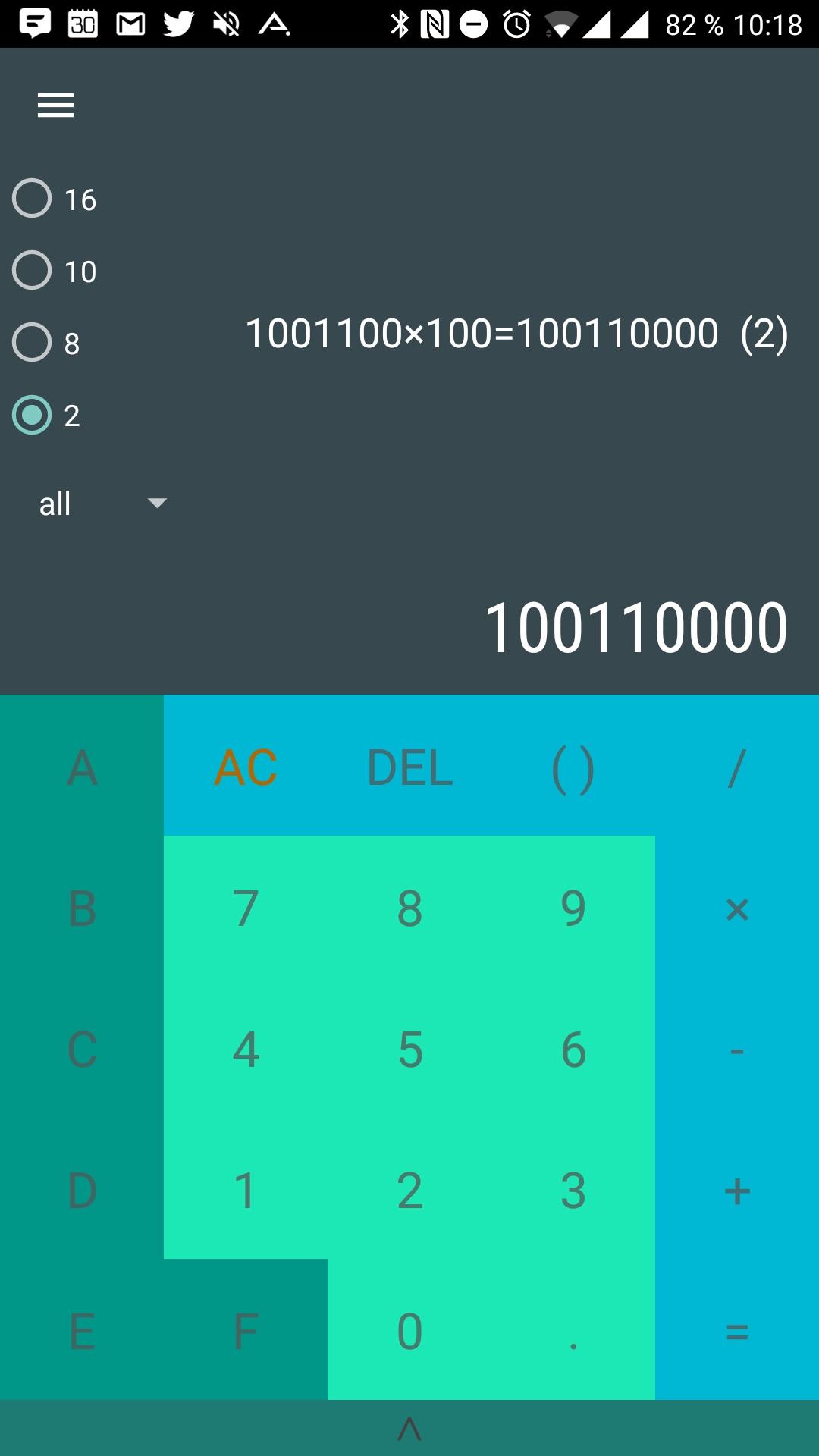Tap hex digit F key
Image resolution: width=819 pixels, height=1456 pixels.
(x=246, y=1331)
